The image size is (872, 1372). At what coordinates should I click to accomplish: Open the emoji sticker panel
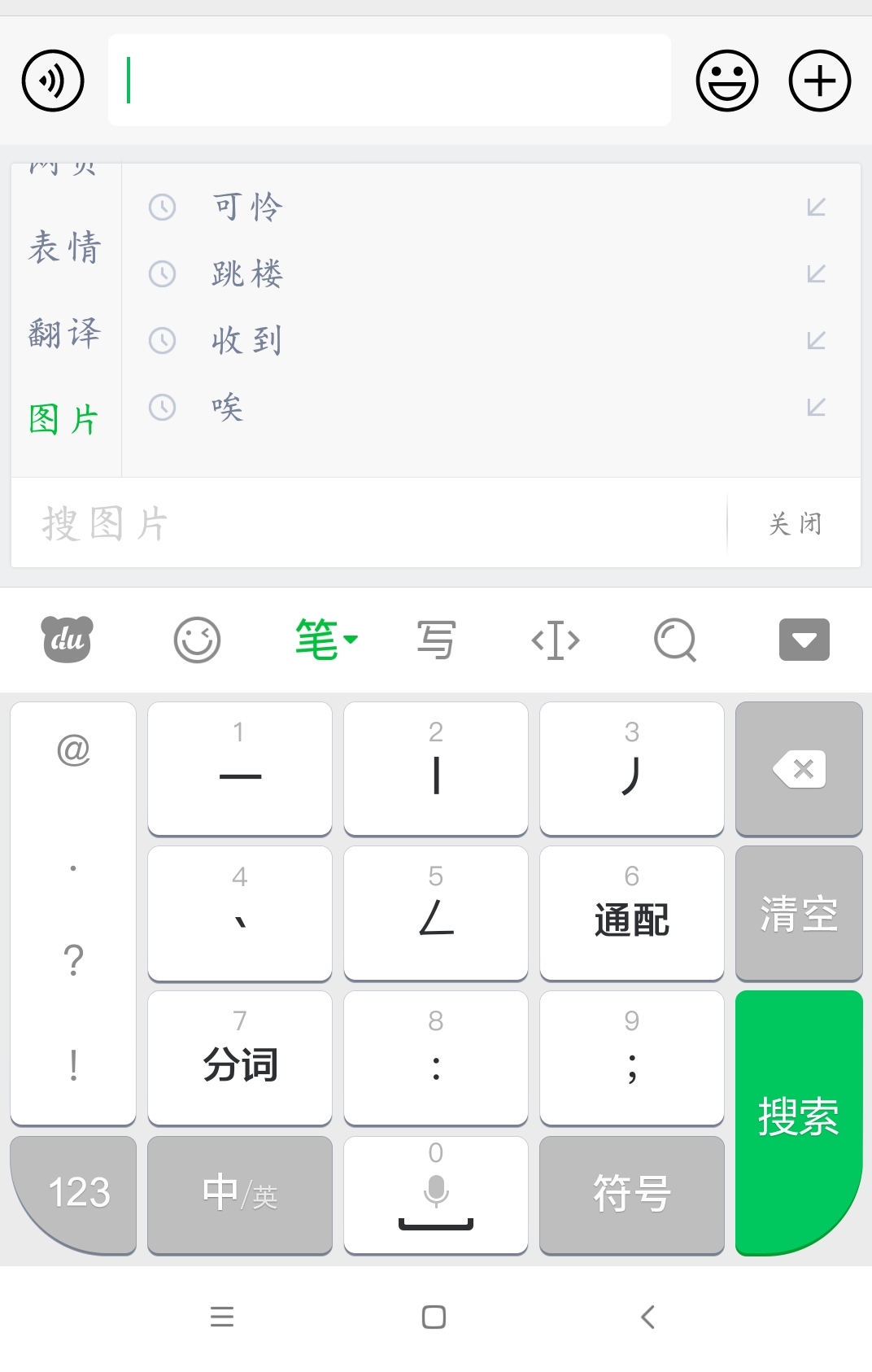(x=726, y=81)
